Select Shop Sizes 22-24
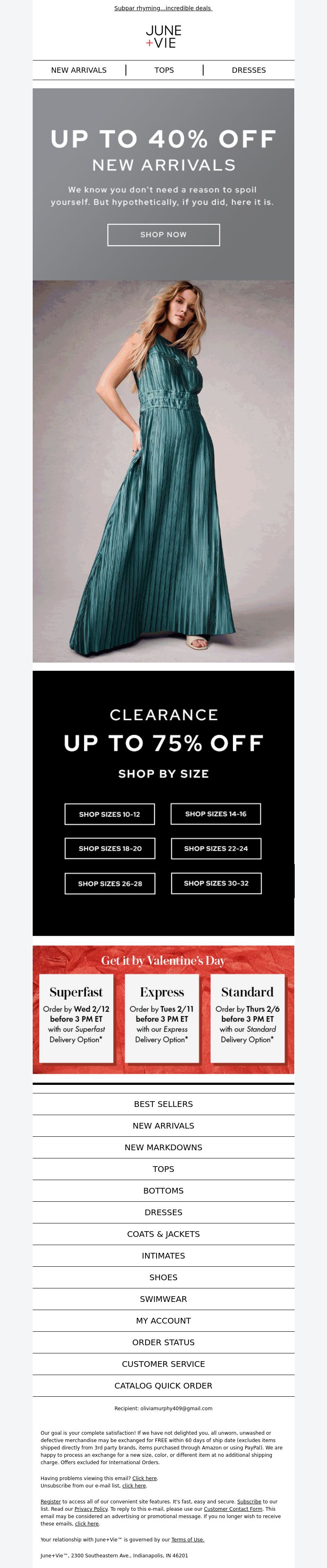Screen dimensions: 327x1568 pyautogui.click(x=215, y=848)
